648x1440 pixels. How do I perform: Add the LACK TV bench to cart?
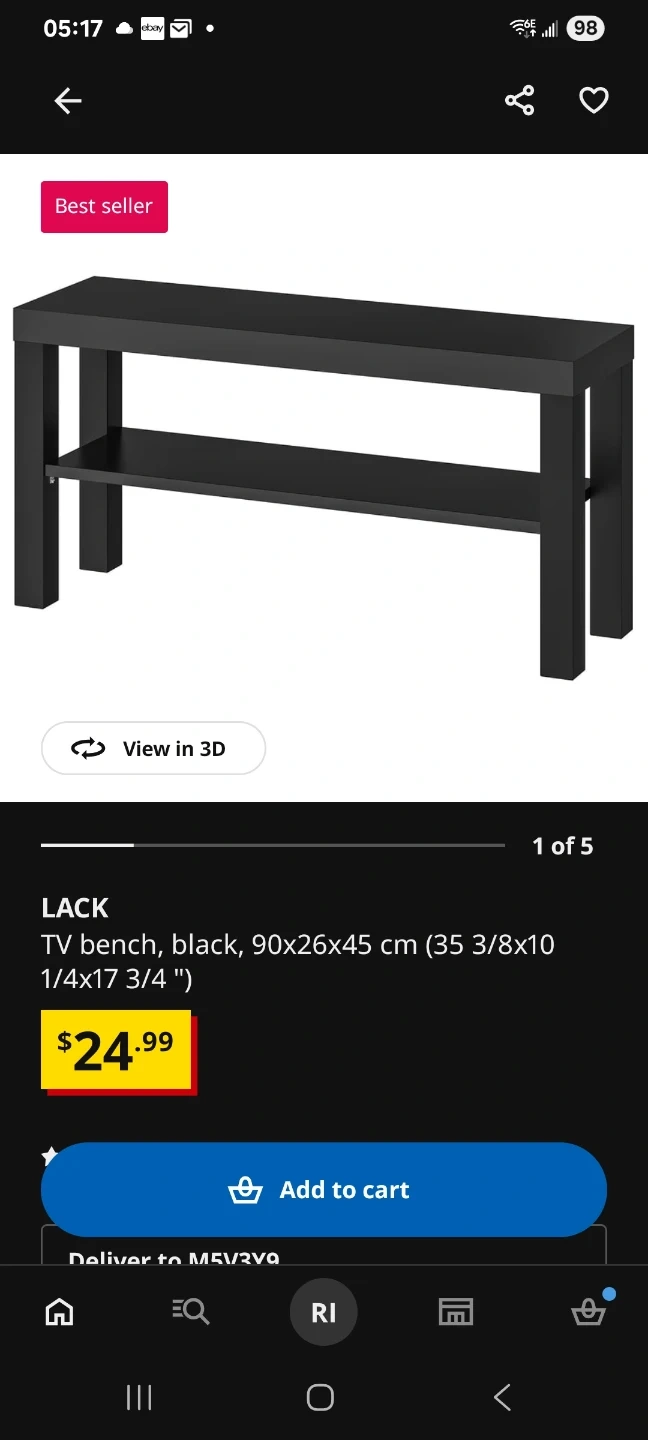(x=323, y=1189)
